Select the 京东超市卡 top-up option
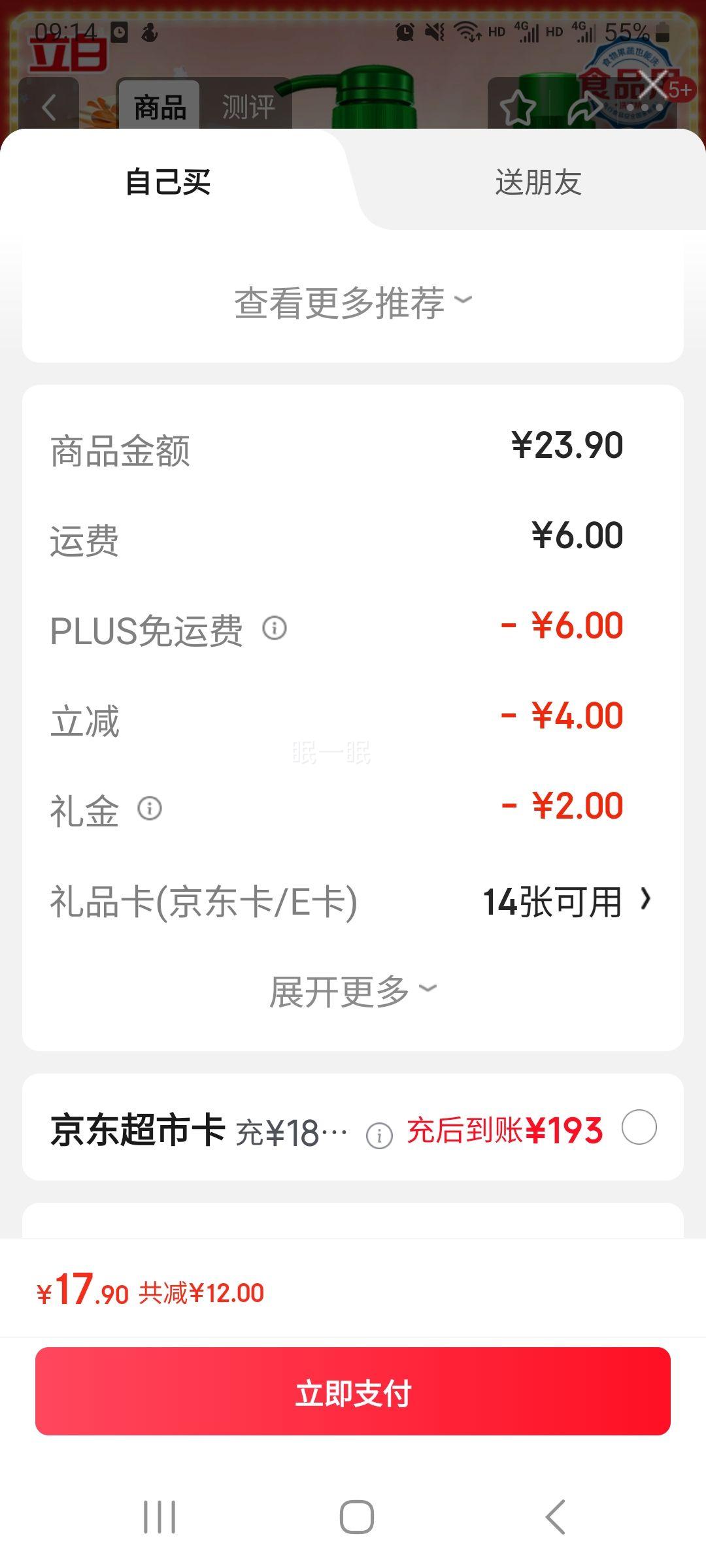706x1568 pixels. 639,1128
